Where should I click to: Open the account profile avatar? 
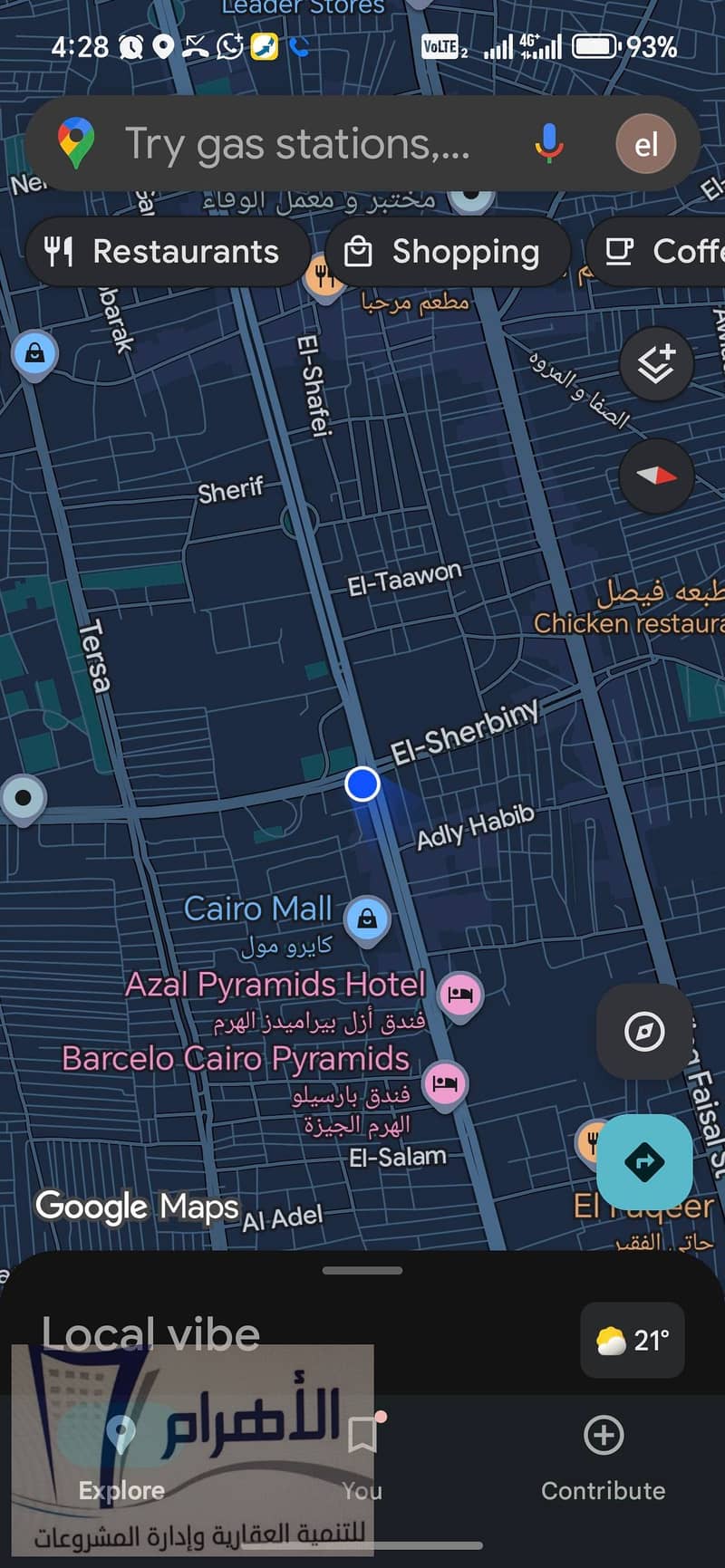[x=645, y=144]
